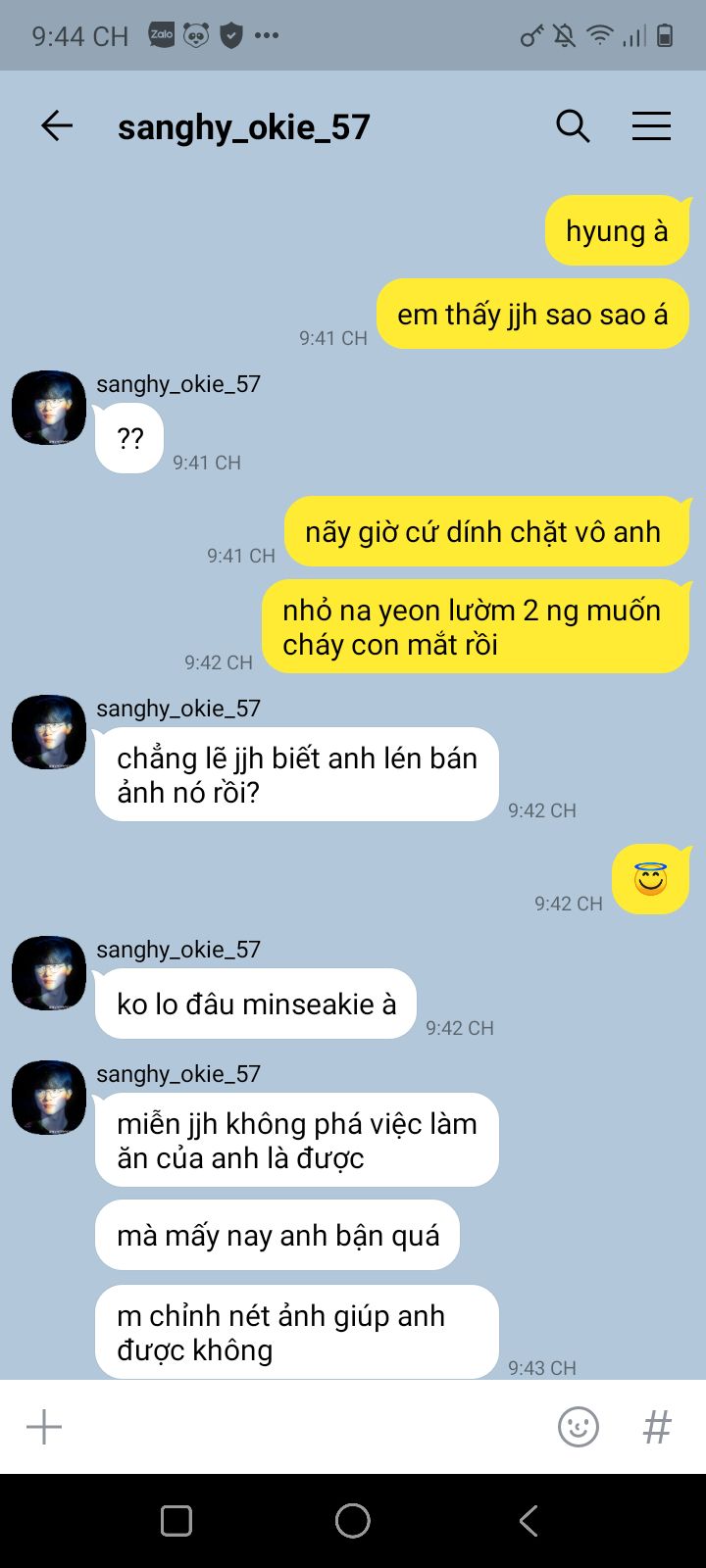Go back from the sanghy_okie_57 chat
The image size is (706, 1568).
tap(57, 125)
